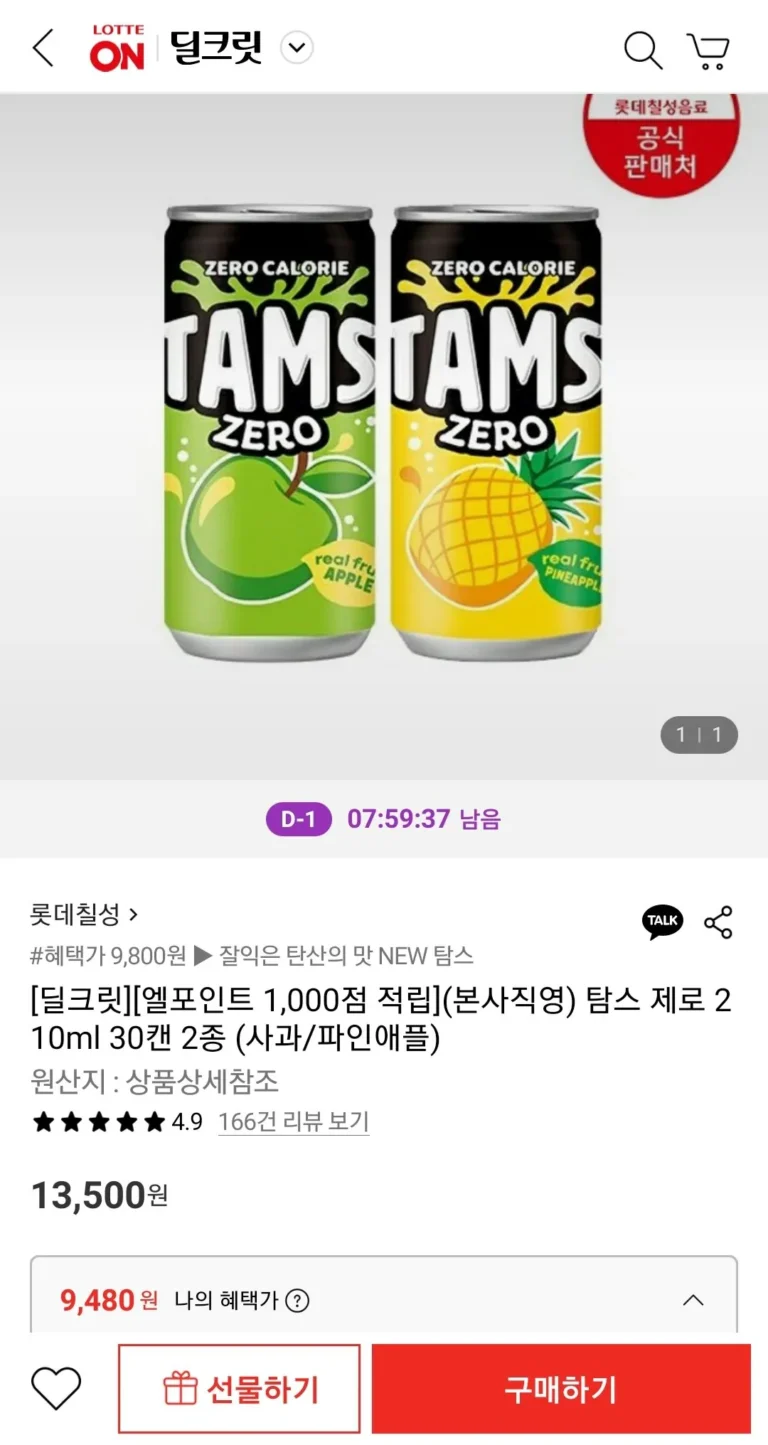
Task: Go back using the top arrow
Action: tap(43, 48)
